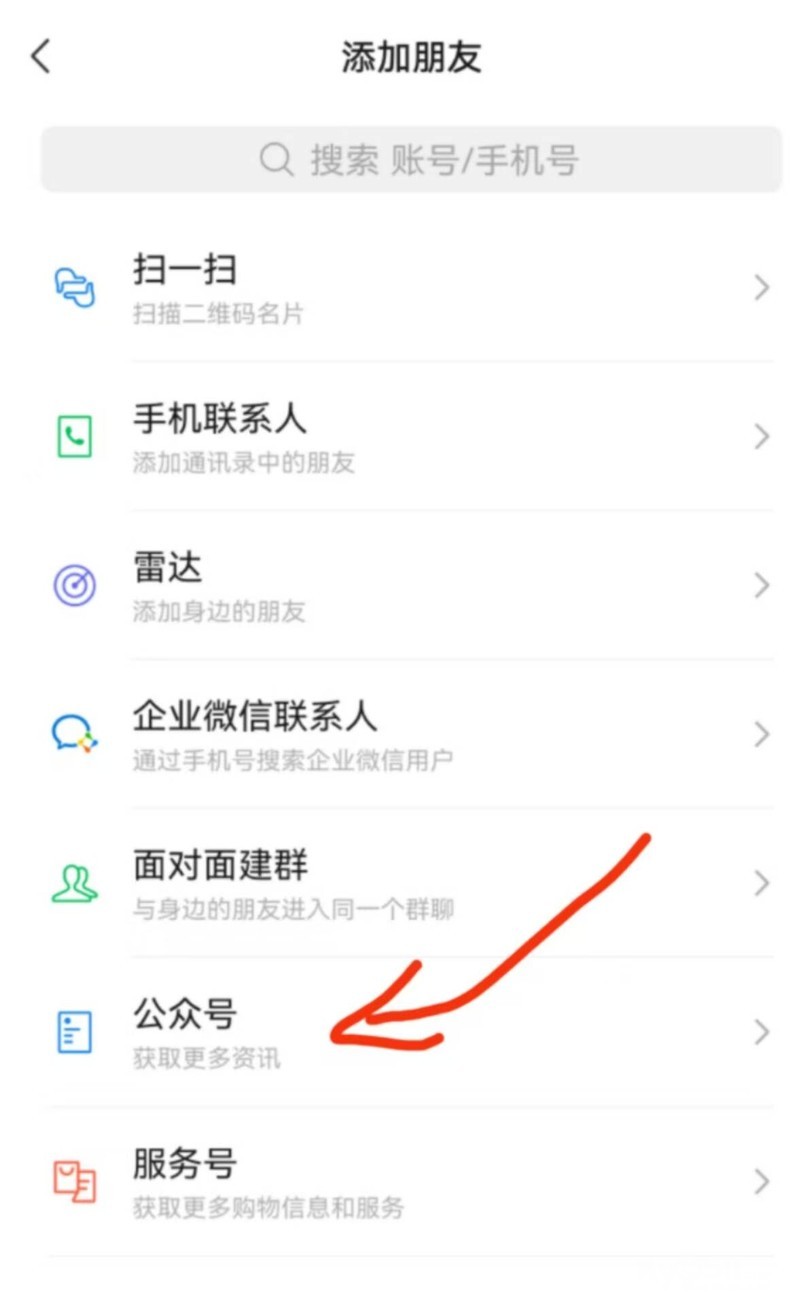Tap the 搜索 账号/手机号 search box

[x=411, y=160]
